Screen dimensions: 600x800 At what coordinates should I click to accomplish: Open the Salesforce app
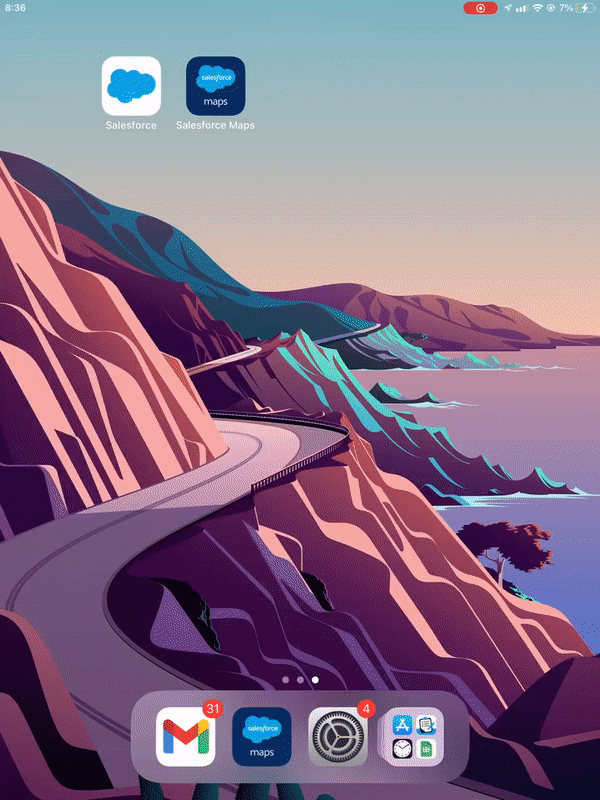131,86
